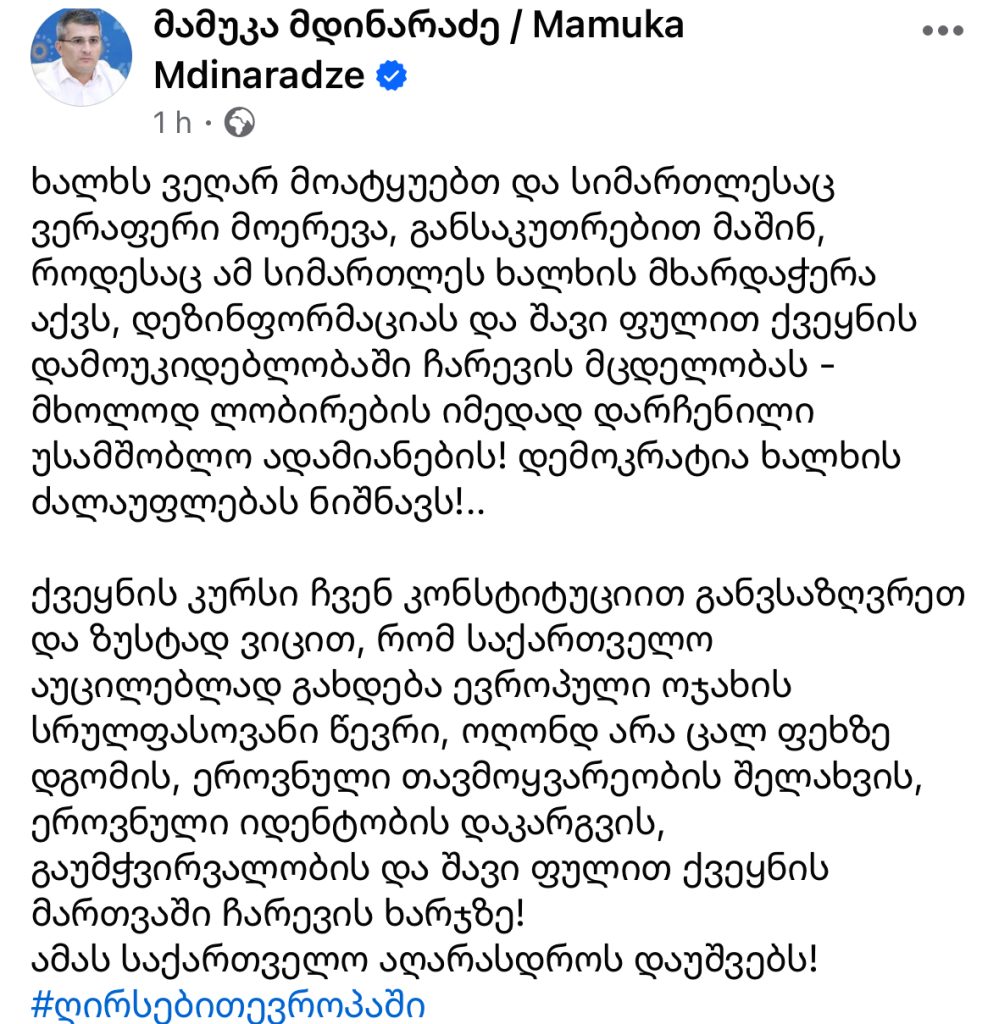Tap the hashtag #ღირსებითევროპაში
Image resolution: width=999 pixels, height=1024 pixels.
229,1002
